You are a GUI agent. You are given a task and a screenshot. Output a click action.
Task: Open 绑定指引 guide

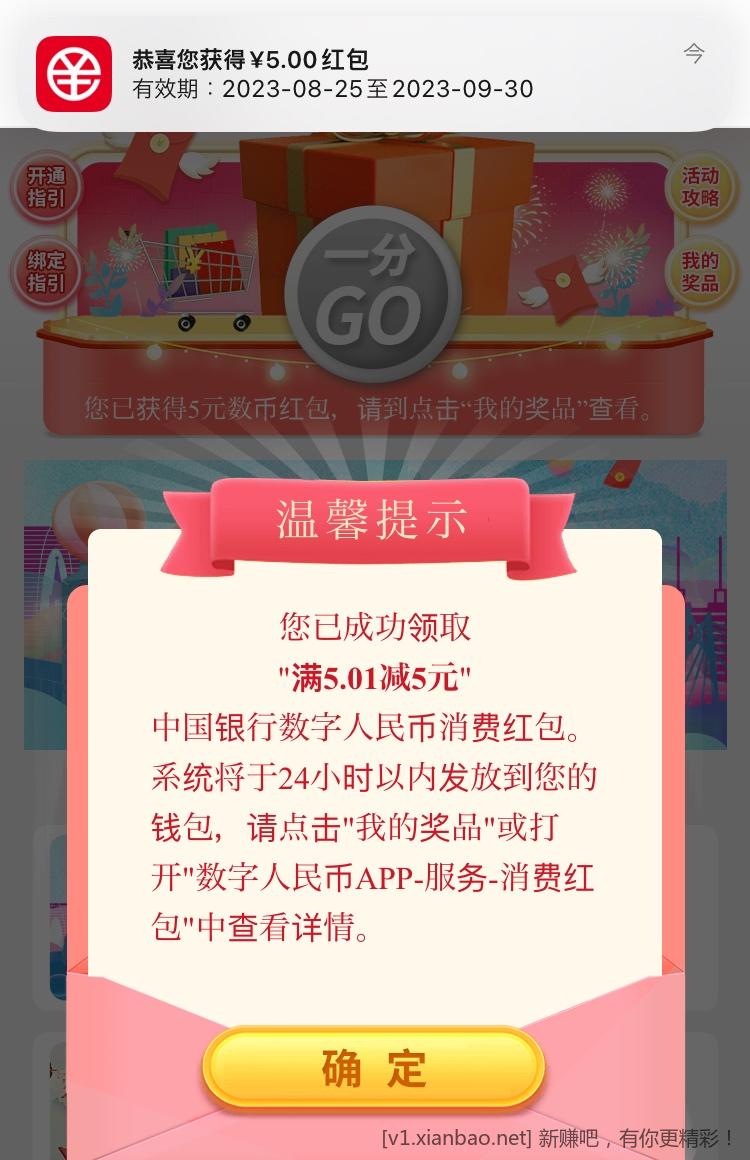(x=46, y=272)
